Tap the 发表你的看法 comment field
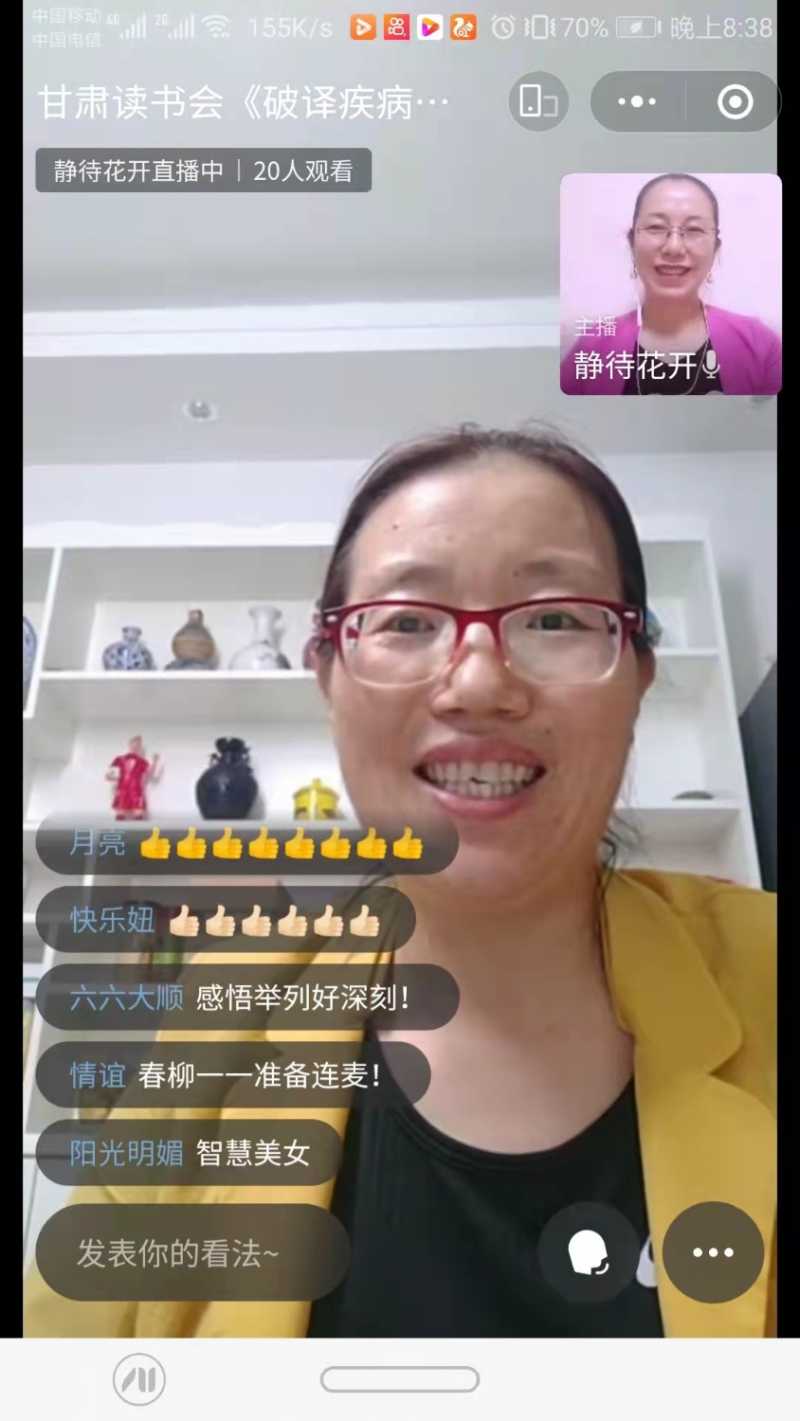The height and width of the screenshot is (1421, 800). tap(192, 1253)
